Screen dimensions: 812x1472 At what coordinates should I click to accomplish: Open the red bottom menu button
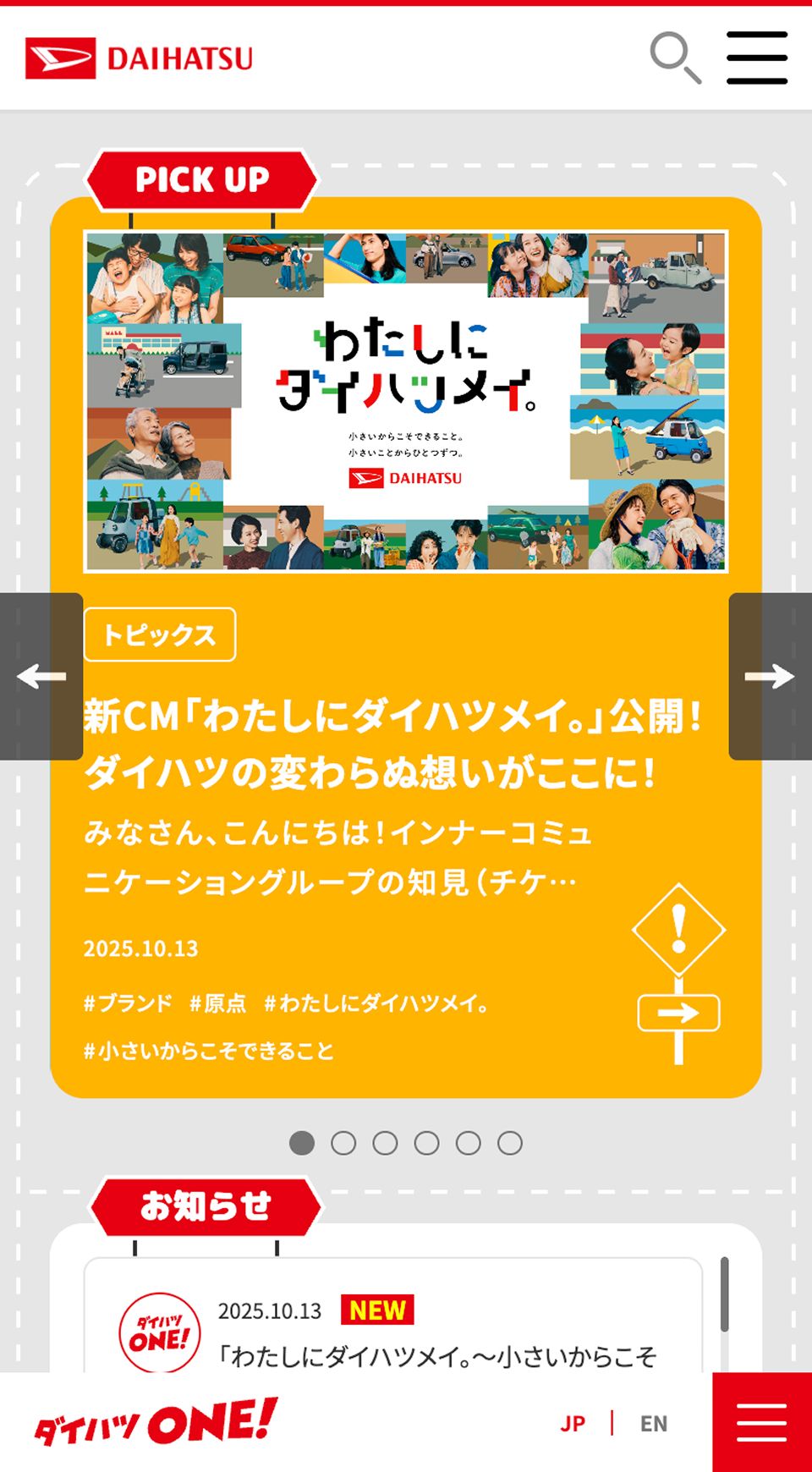point(761,1422)
